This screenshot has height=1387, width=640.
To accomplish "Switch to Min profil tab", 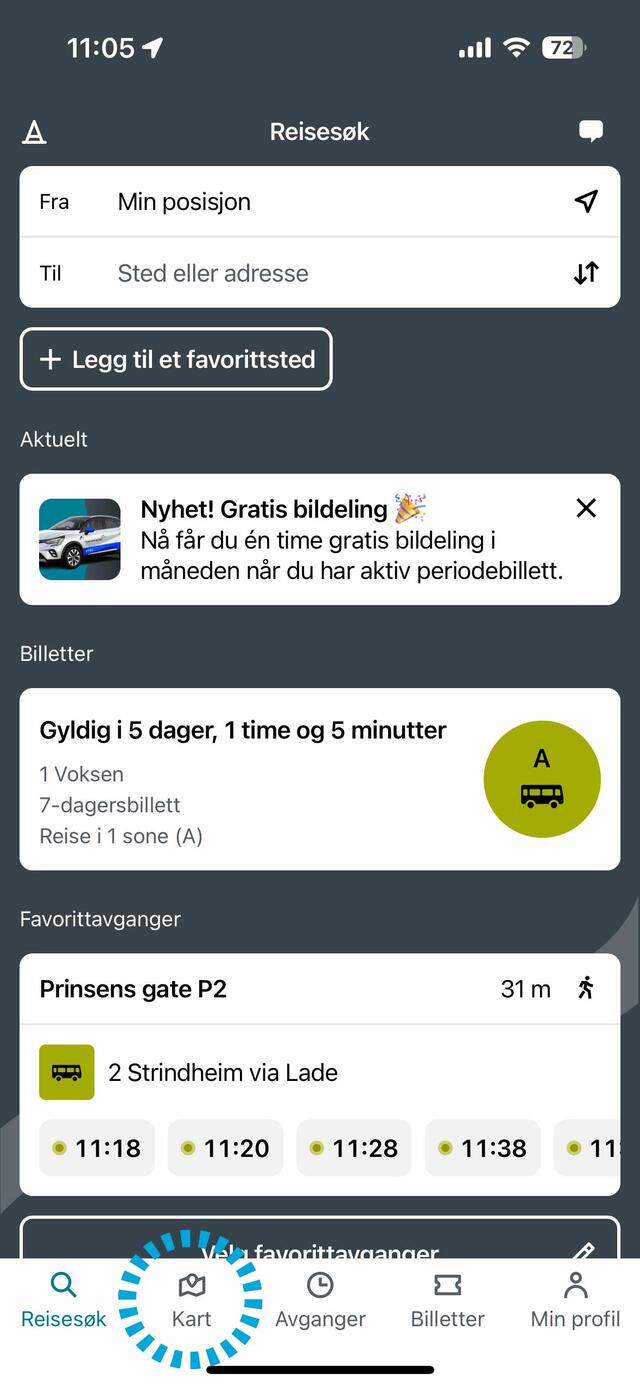I will [575, 1300].
